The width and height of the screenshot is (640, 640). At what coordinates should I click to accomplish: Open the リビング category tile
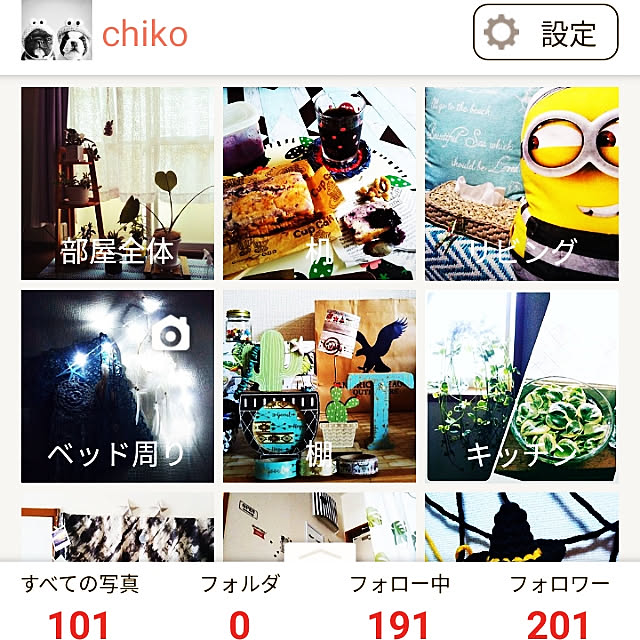click(x=521, y=183)
